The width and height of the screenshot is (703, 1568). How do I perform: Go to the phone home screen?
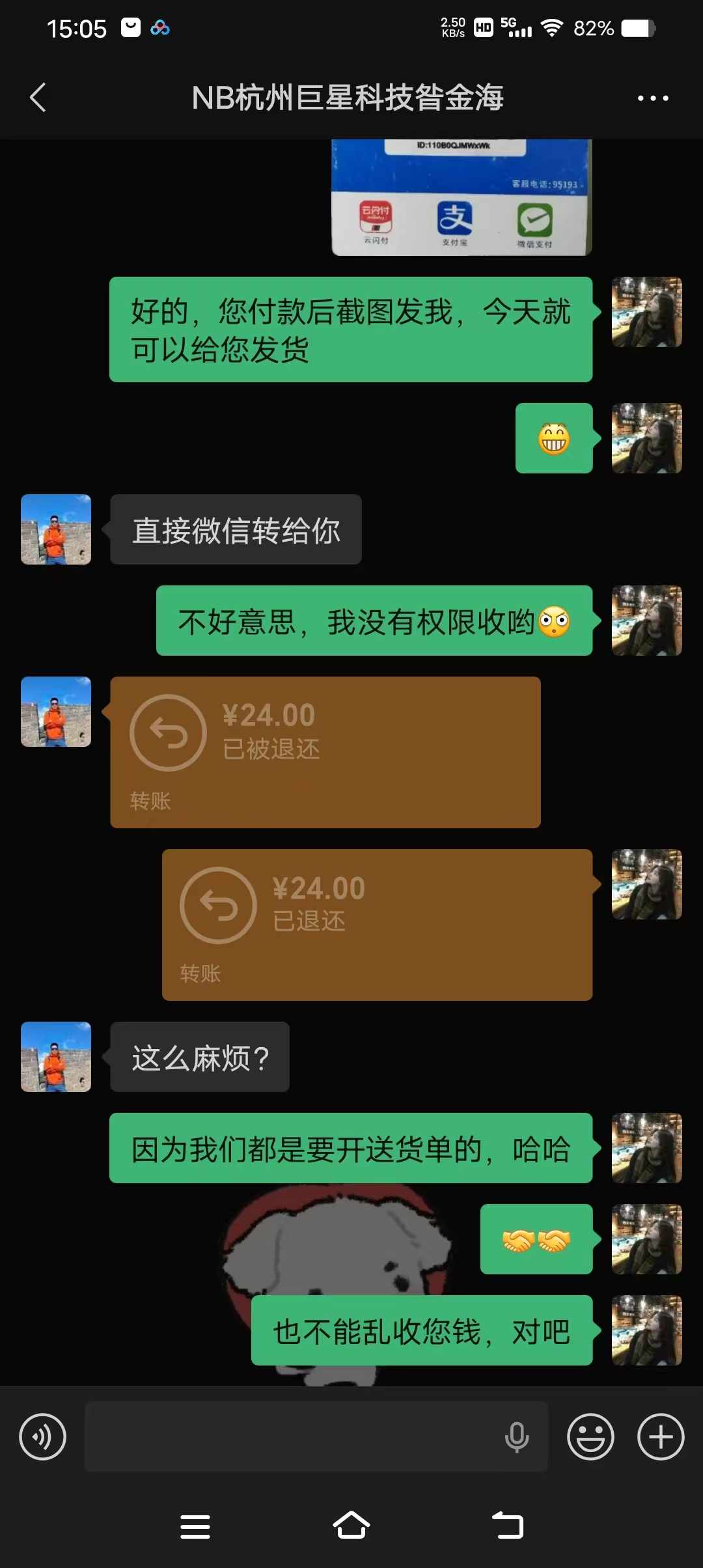(351, 1525)
